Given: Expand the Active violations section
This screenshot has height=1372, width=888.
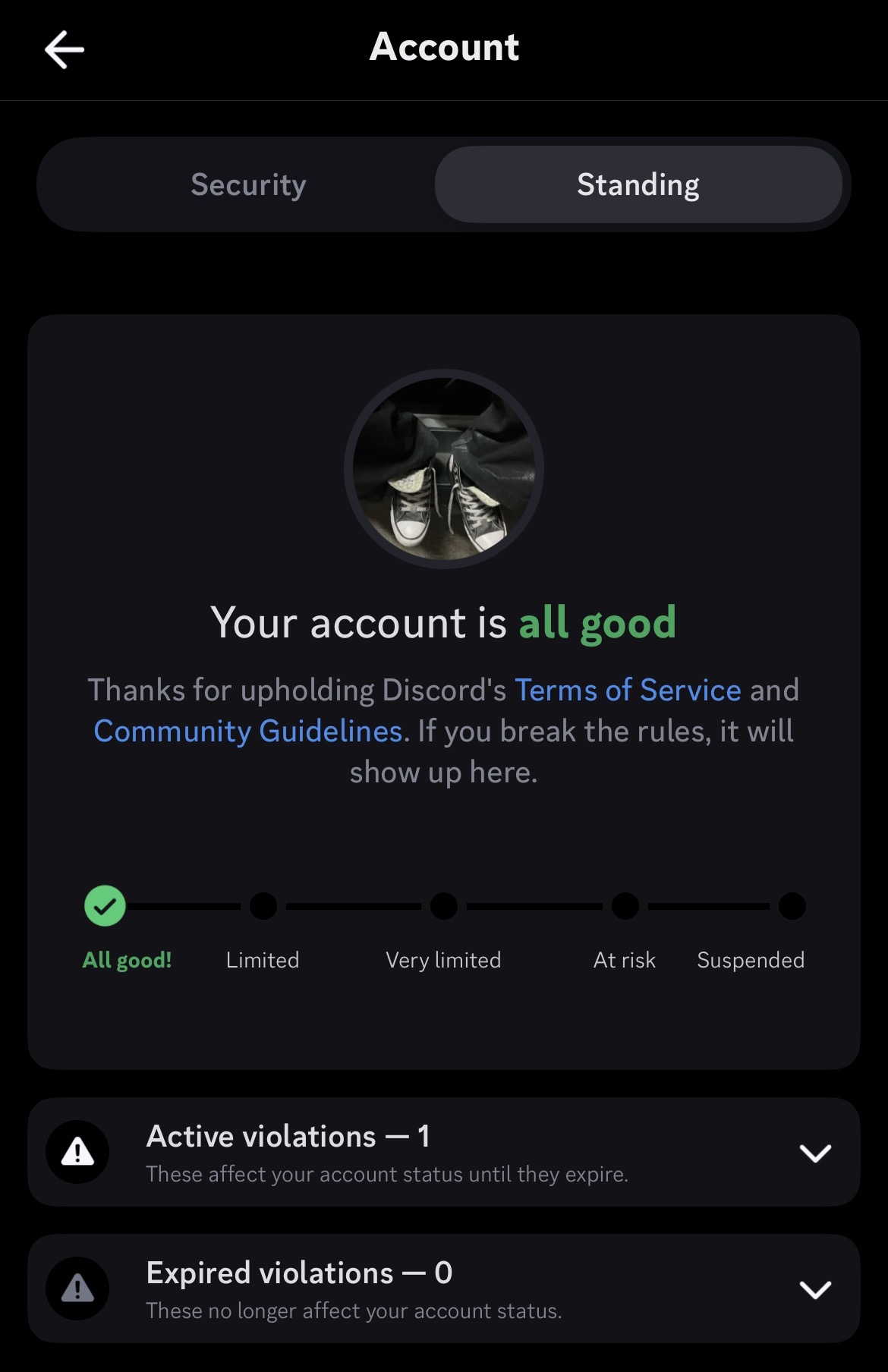Looking at the screenshot, I should tap(814, 1153).
